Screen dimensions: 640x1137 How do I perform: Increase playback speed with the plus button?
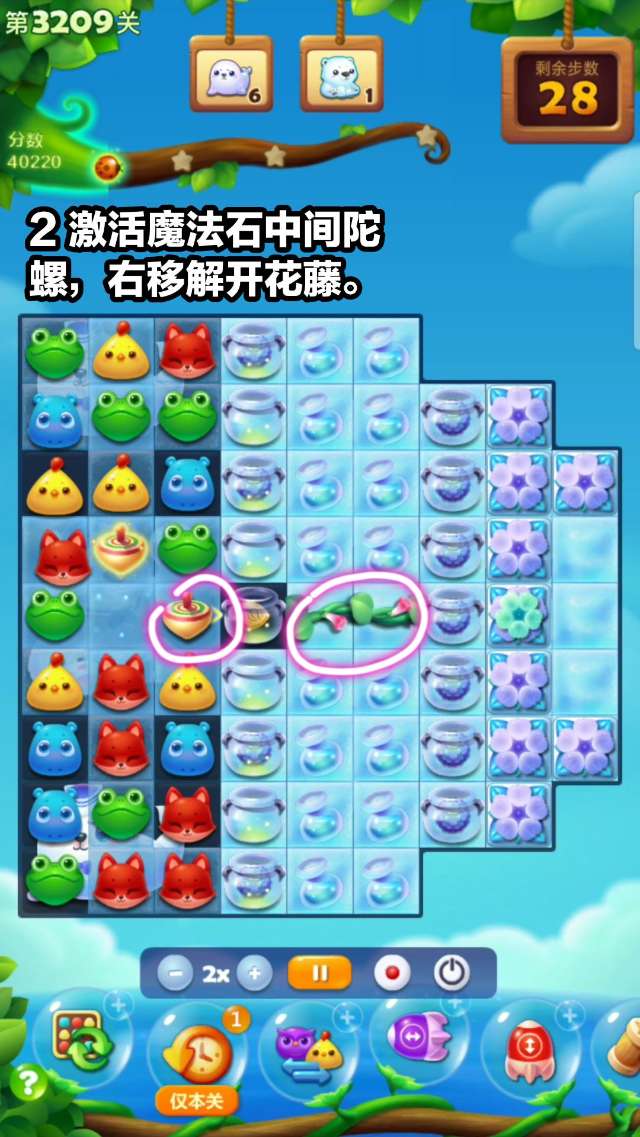pos(254,973)
